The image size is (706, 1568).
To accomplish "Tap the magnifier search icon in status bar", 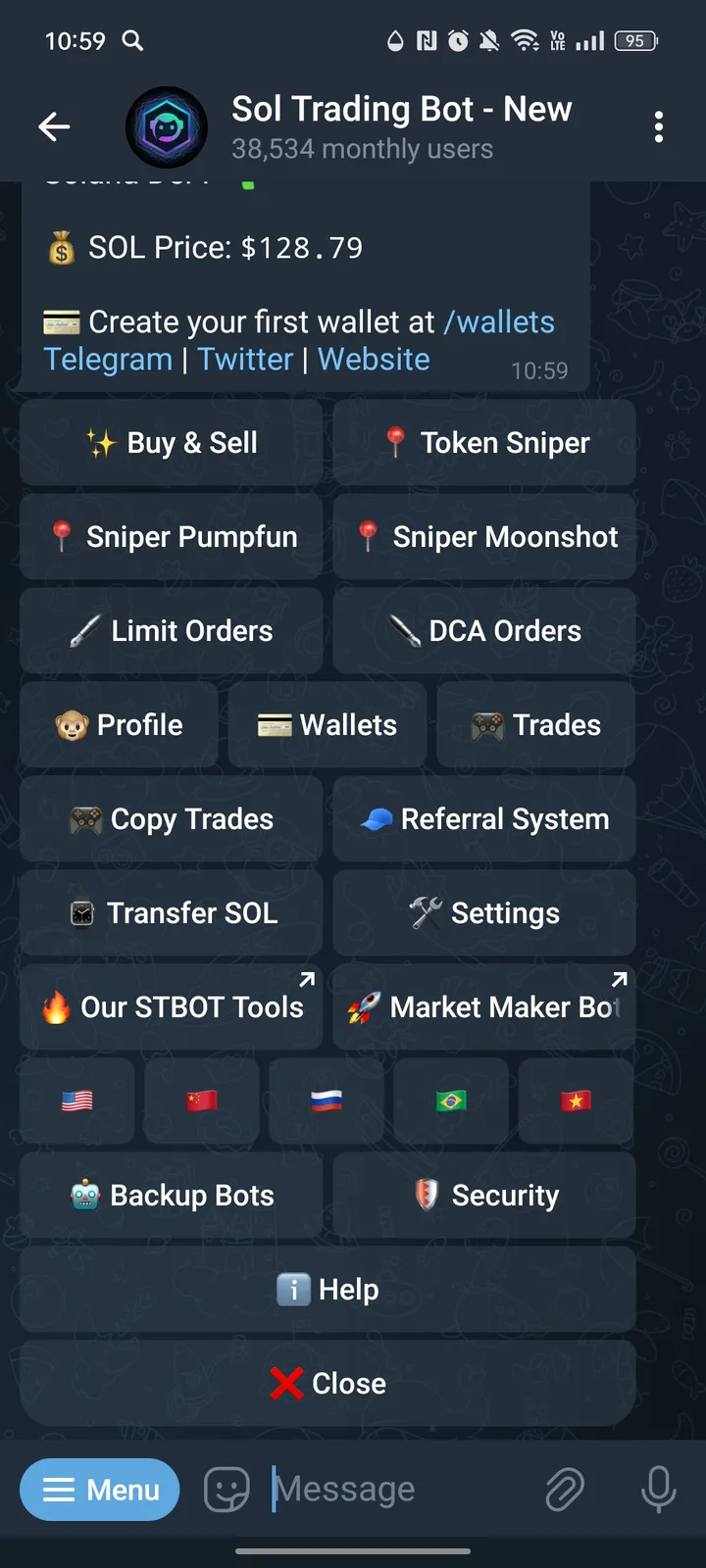I will pos(132,41).
